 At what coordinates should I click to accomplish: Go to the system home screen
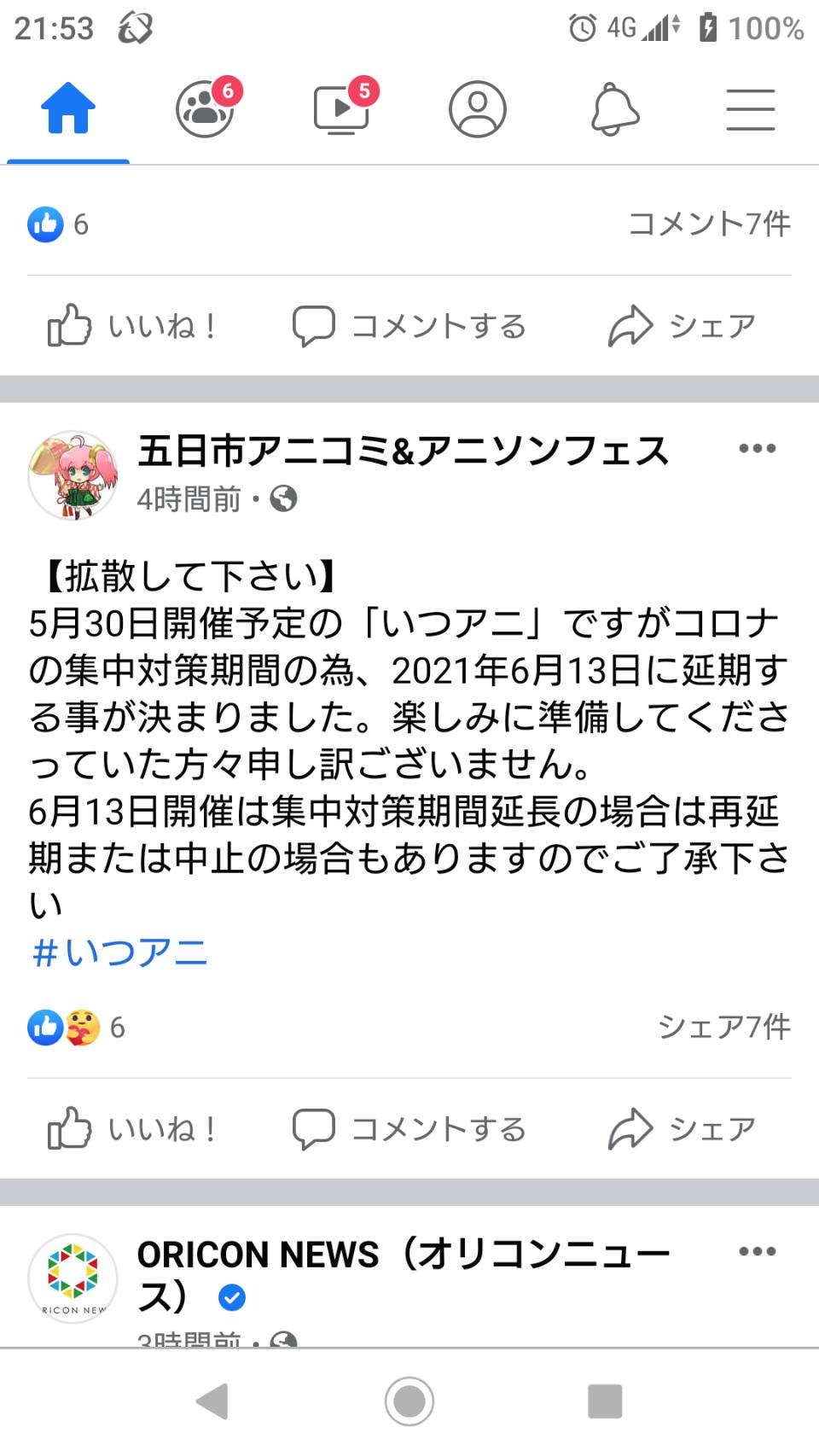tap(409, 1401)
